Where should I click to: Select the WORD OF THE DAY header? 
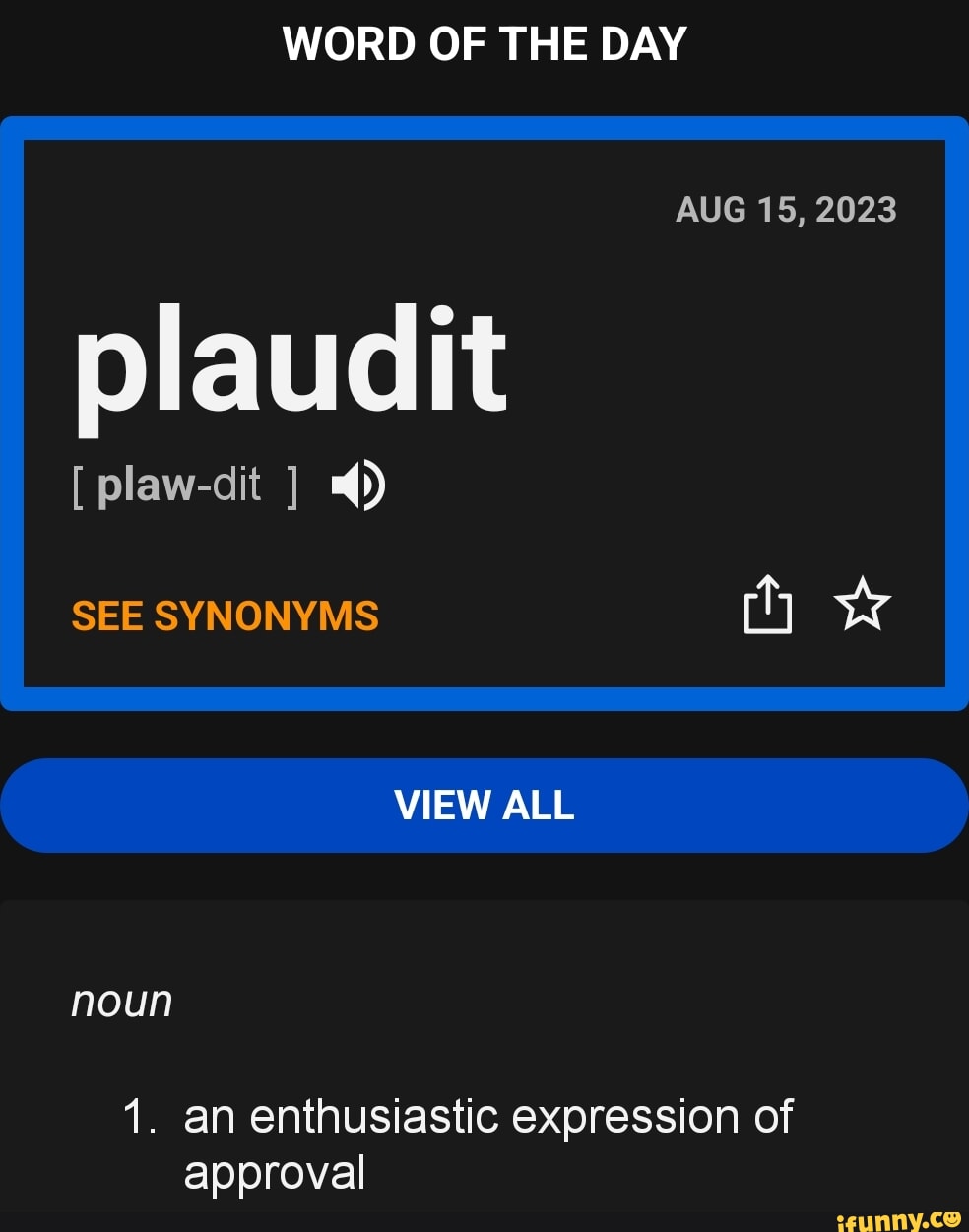(484, 42)
